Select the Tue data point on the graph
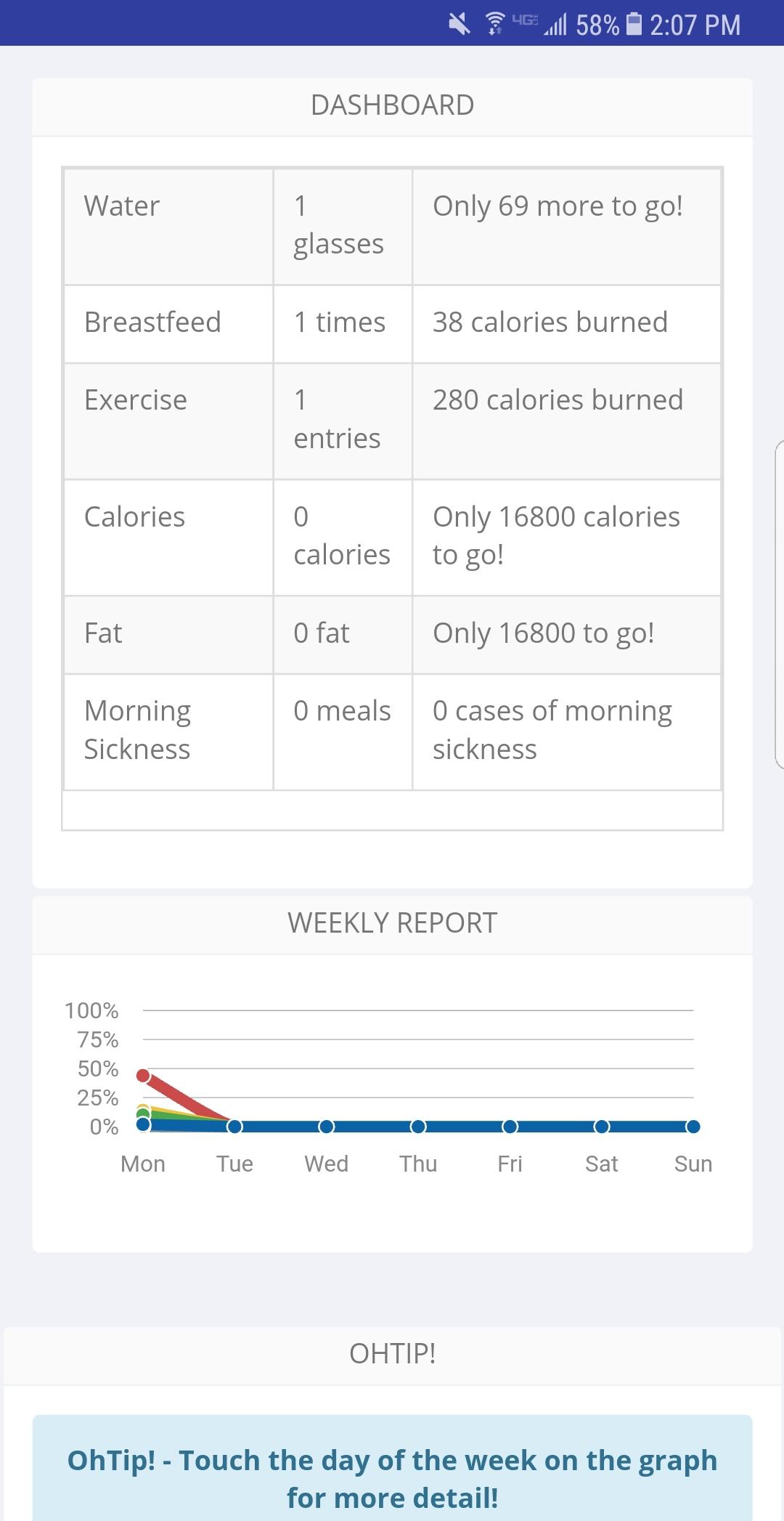 pos(234,1127)
